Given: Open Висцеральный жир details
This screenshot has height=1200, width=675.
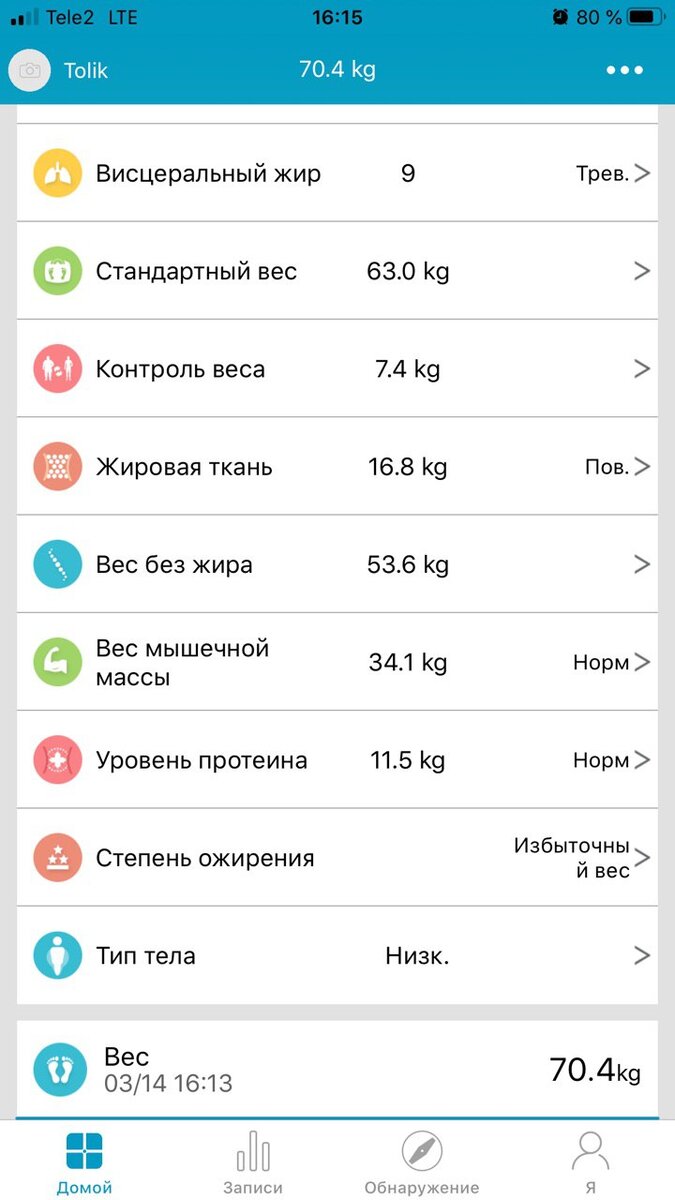Looking at the screenshot, I should click(x=337, y=173).
